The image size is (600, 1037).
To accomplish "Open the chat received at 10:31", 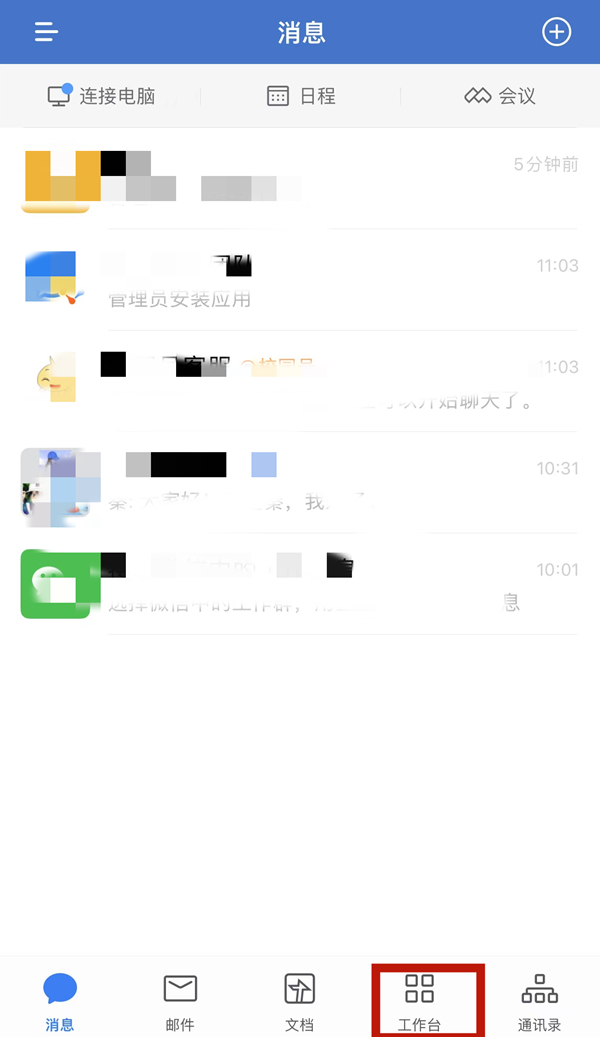I will pyautogui.click(x=300, y=483).
